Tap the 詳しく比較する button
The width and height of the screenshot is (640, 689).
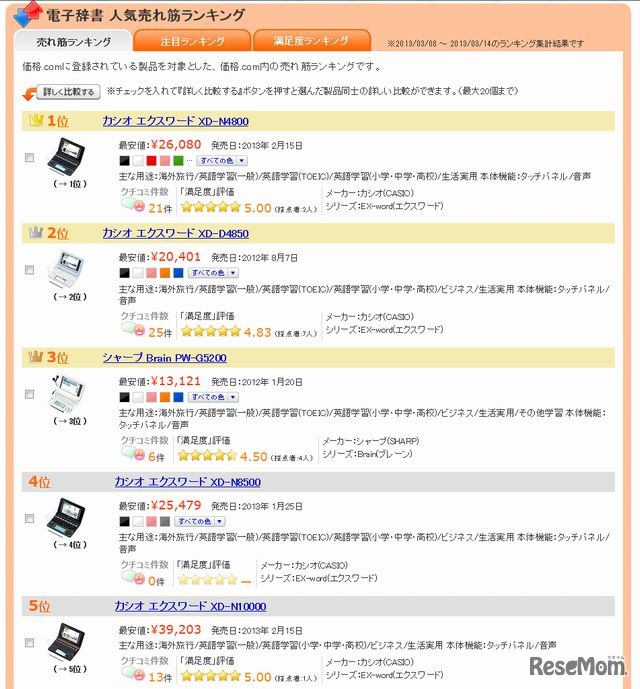tap(61, 92)
